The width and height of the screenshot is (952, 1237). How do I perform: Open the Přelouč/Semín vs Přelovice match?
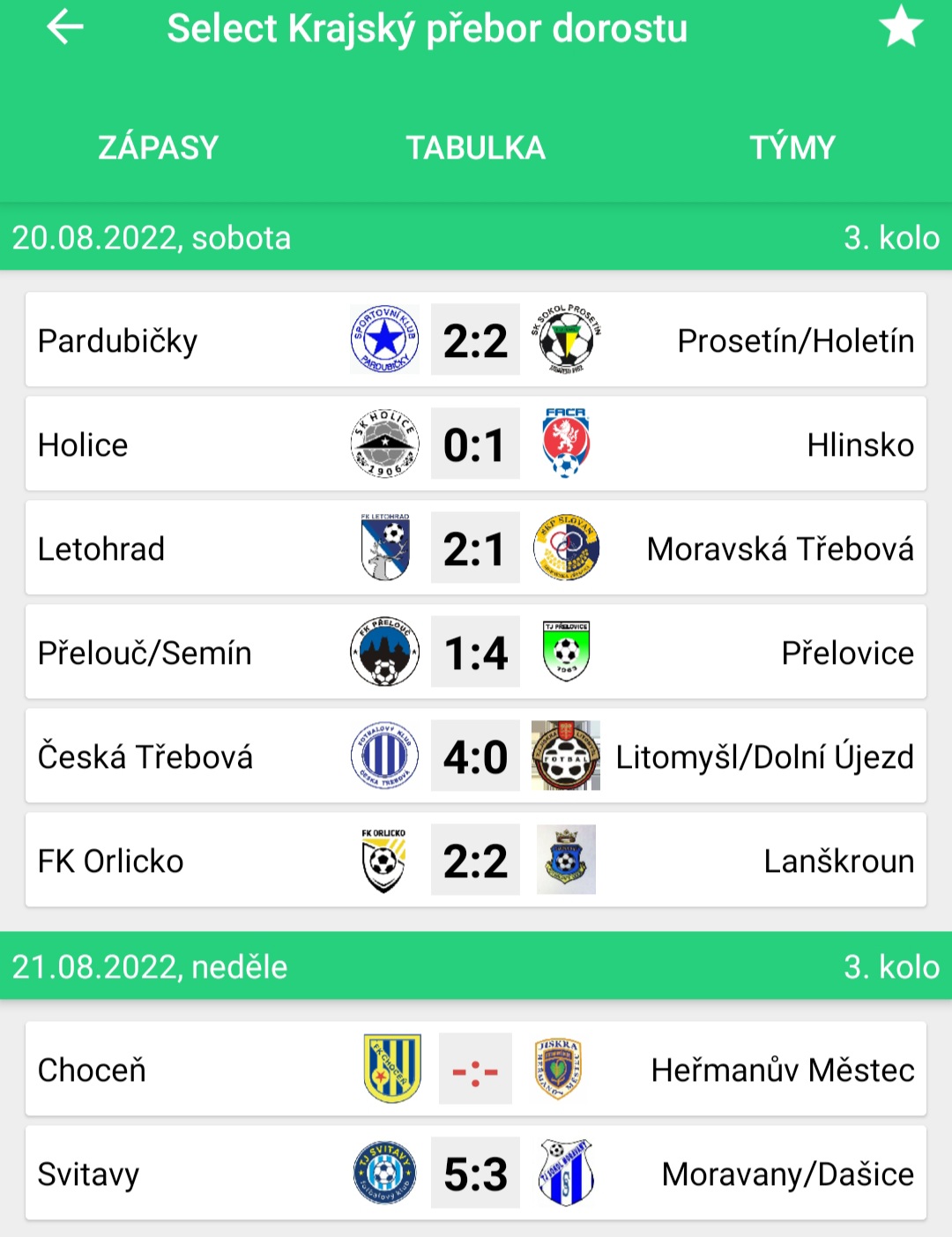[x=476, y=652]
